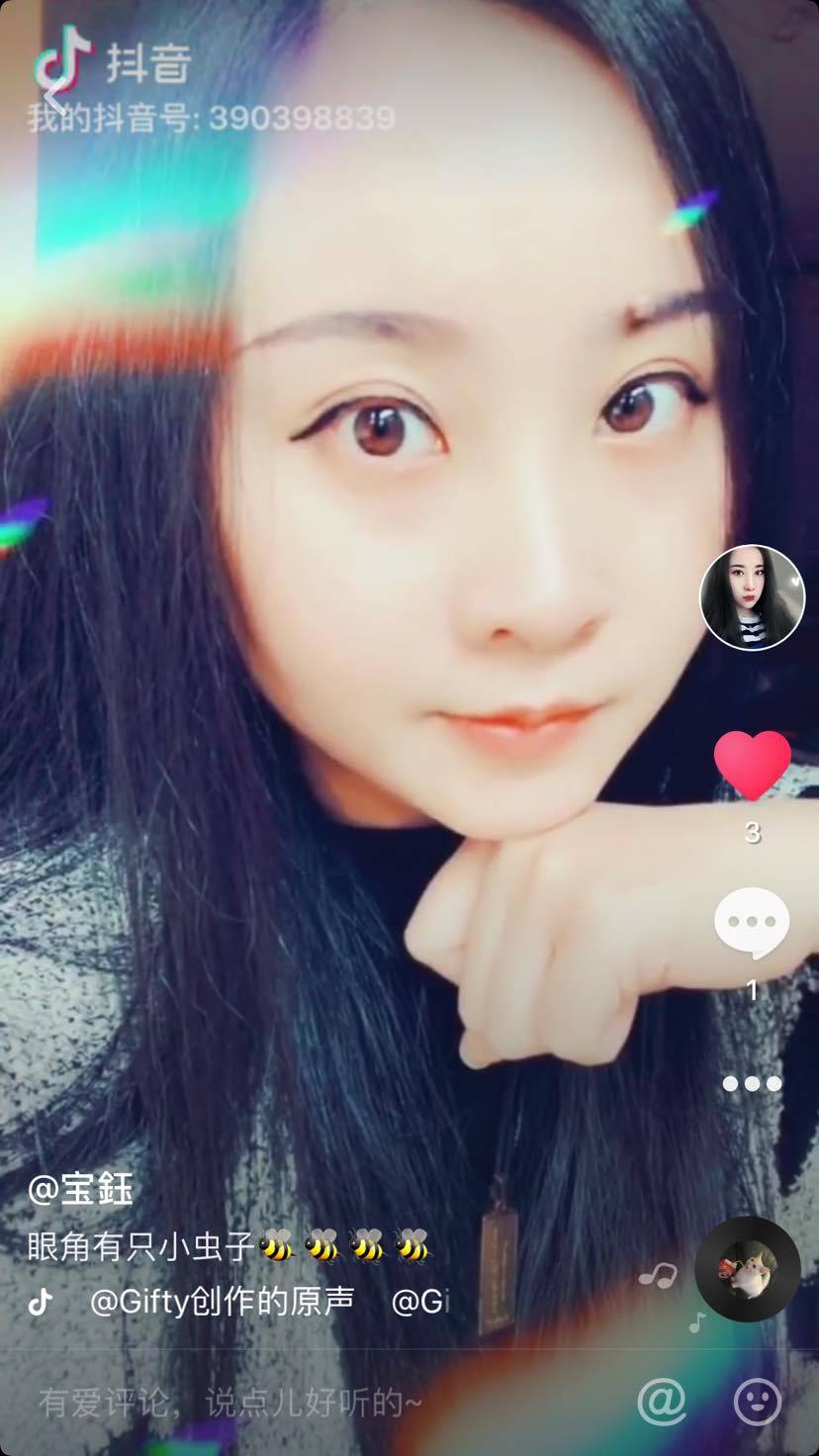The image size is (819, 1456).
Task: Open the comments speech bubble
Action: (752, 923)
